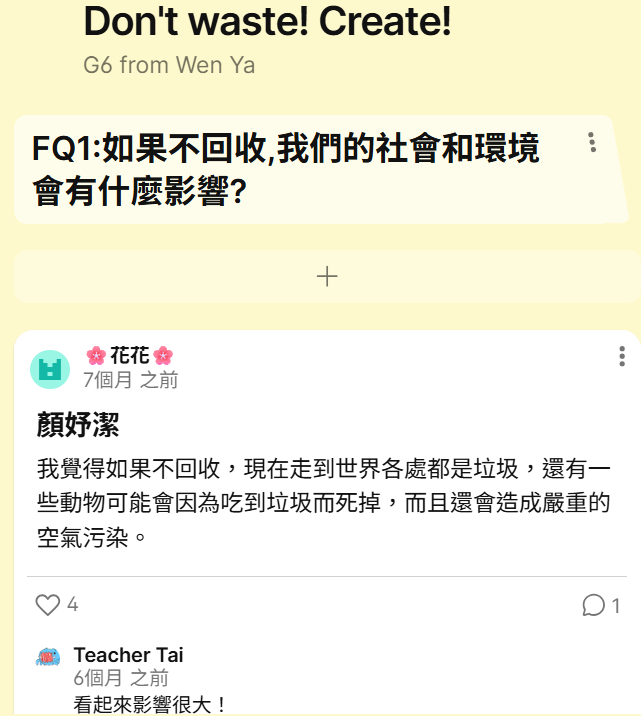Add a new post with plus button
Viewport: 641px width, 716px height.
coord(327,277)
